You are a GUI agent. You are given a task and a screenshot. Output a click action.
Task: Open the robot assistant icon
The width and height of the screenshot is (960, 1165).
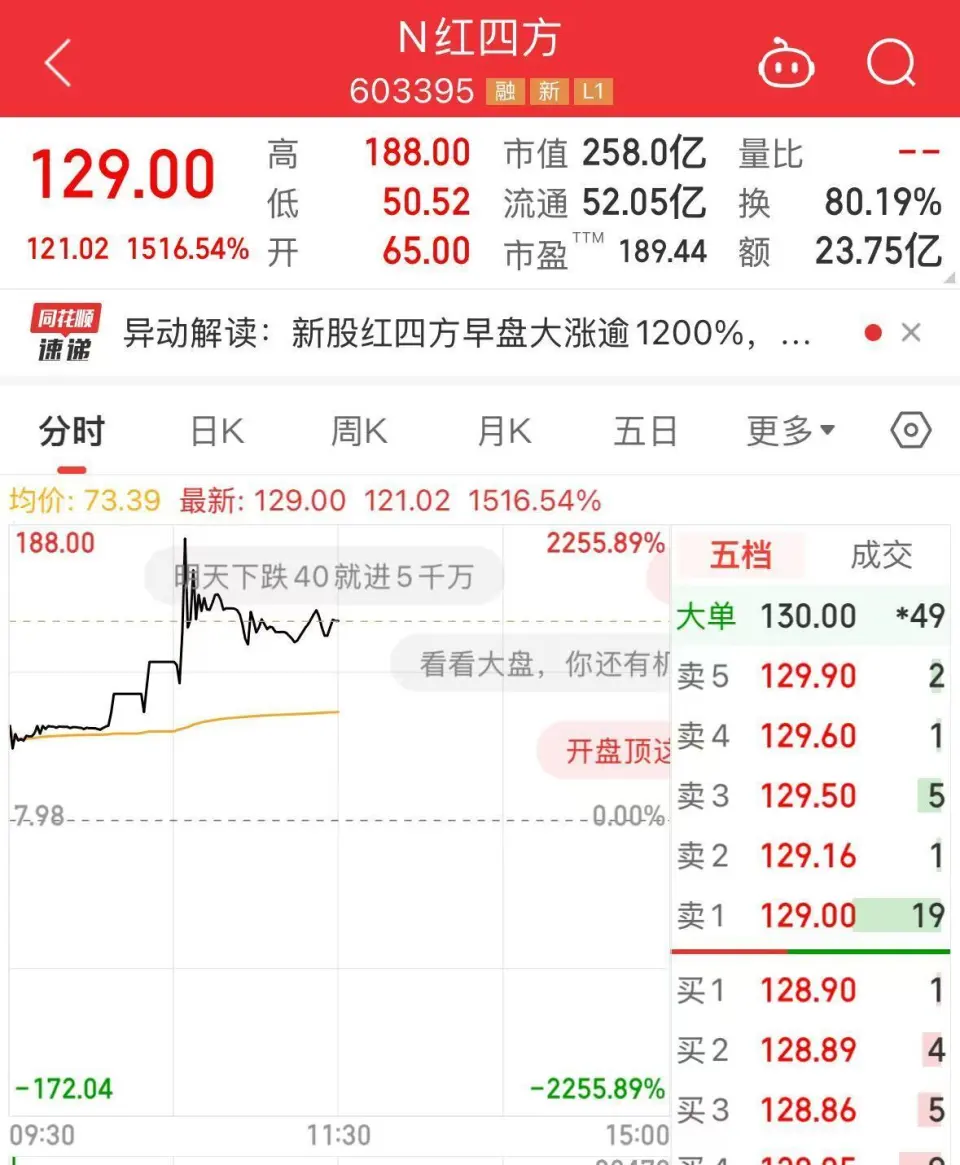tap(787, 64)
